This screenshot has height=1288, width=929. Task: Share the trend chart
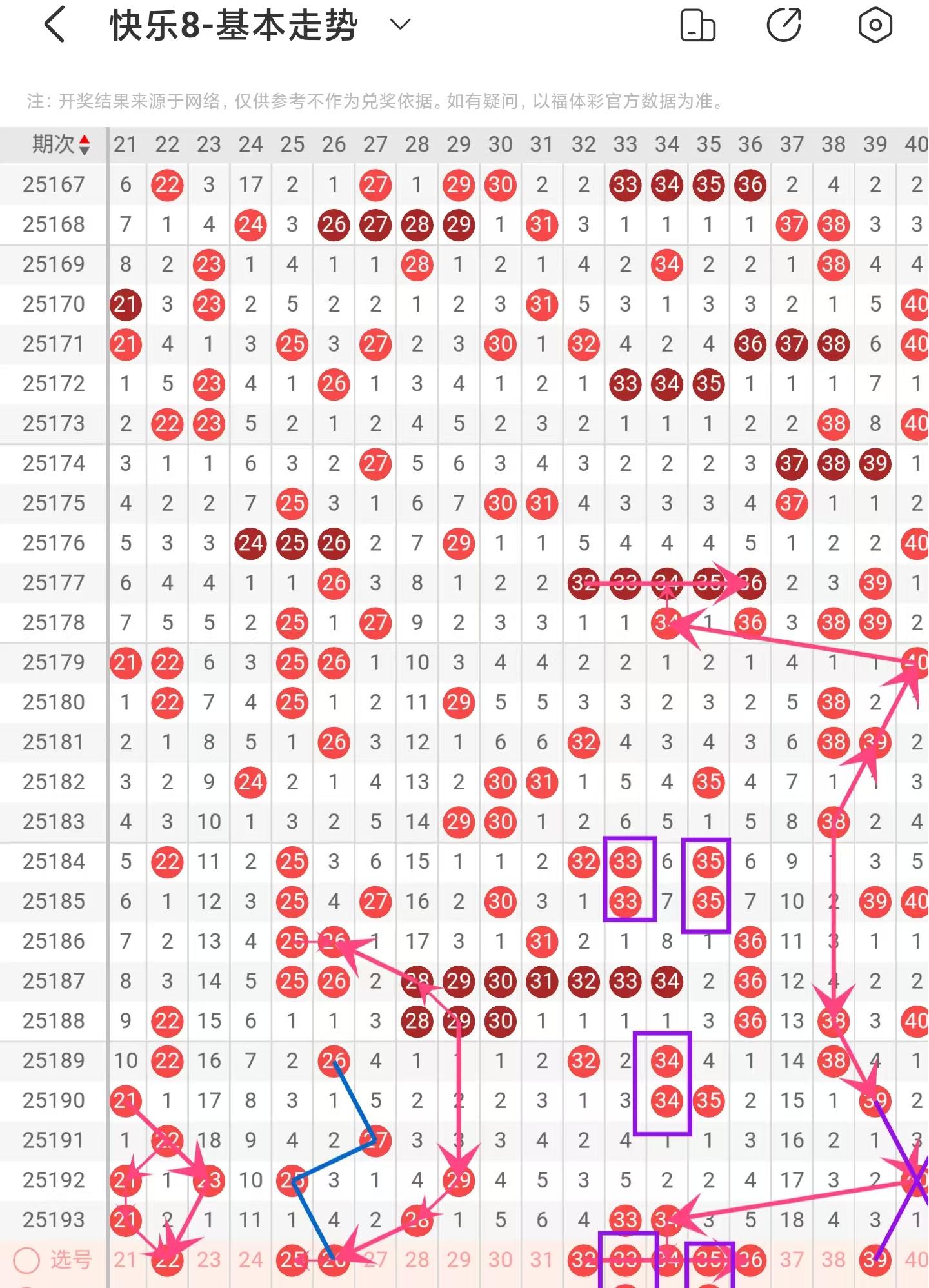pyautogui.click(x=784, y=26)
